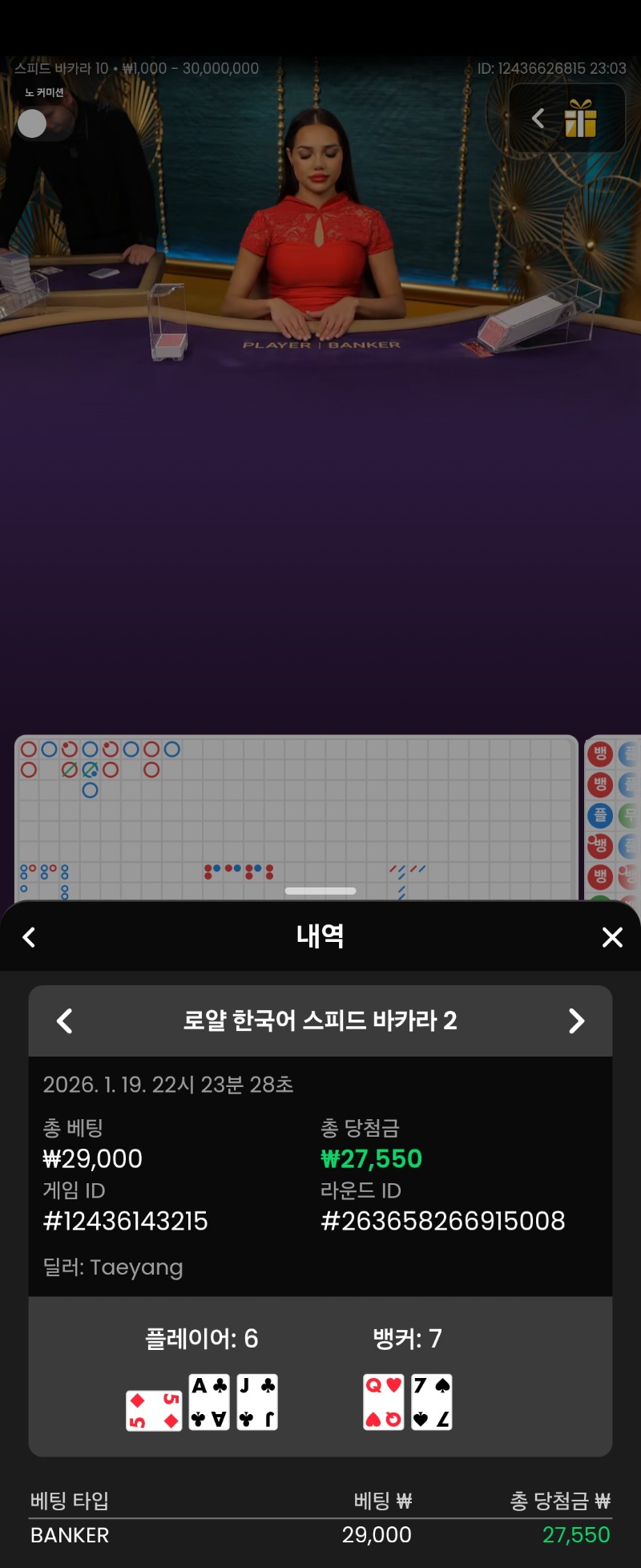Tap the history panel drag handle
This screenshot has height=1568, width=641.
tap(320, 891)
